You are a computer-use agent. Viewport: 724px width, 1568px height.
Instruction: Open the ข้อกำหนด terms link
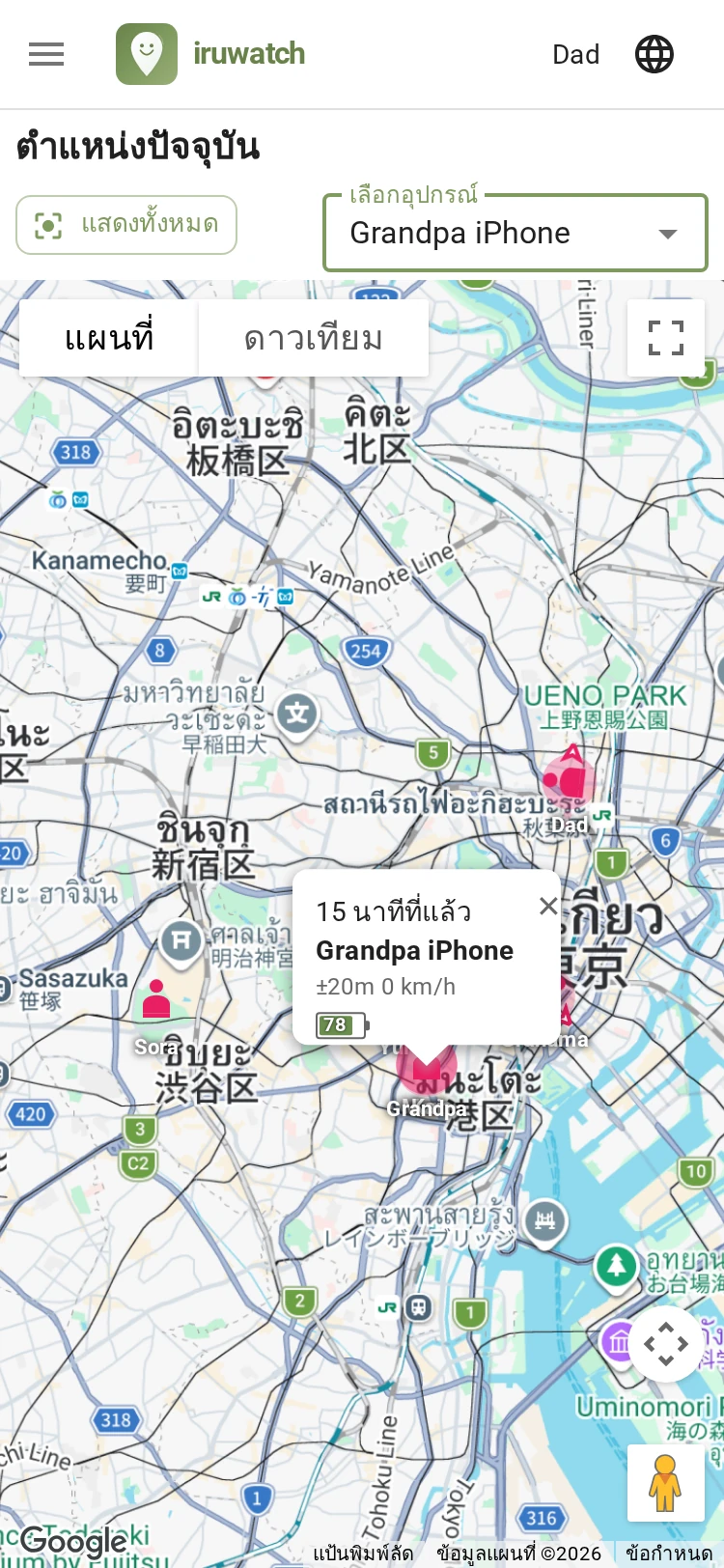[x=669, y=1554]
